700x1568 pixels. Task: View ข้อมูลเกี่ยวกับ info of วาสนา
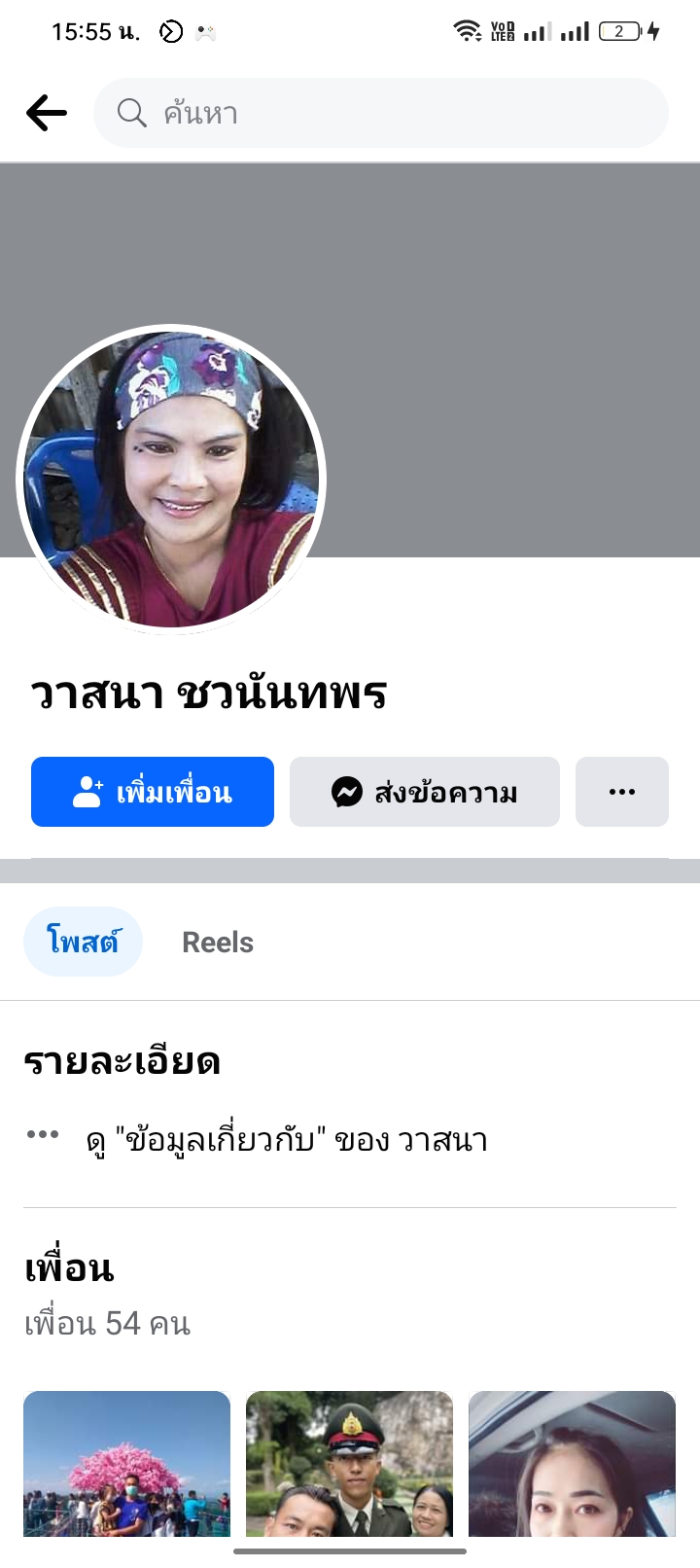pos(287,1139)
